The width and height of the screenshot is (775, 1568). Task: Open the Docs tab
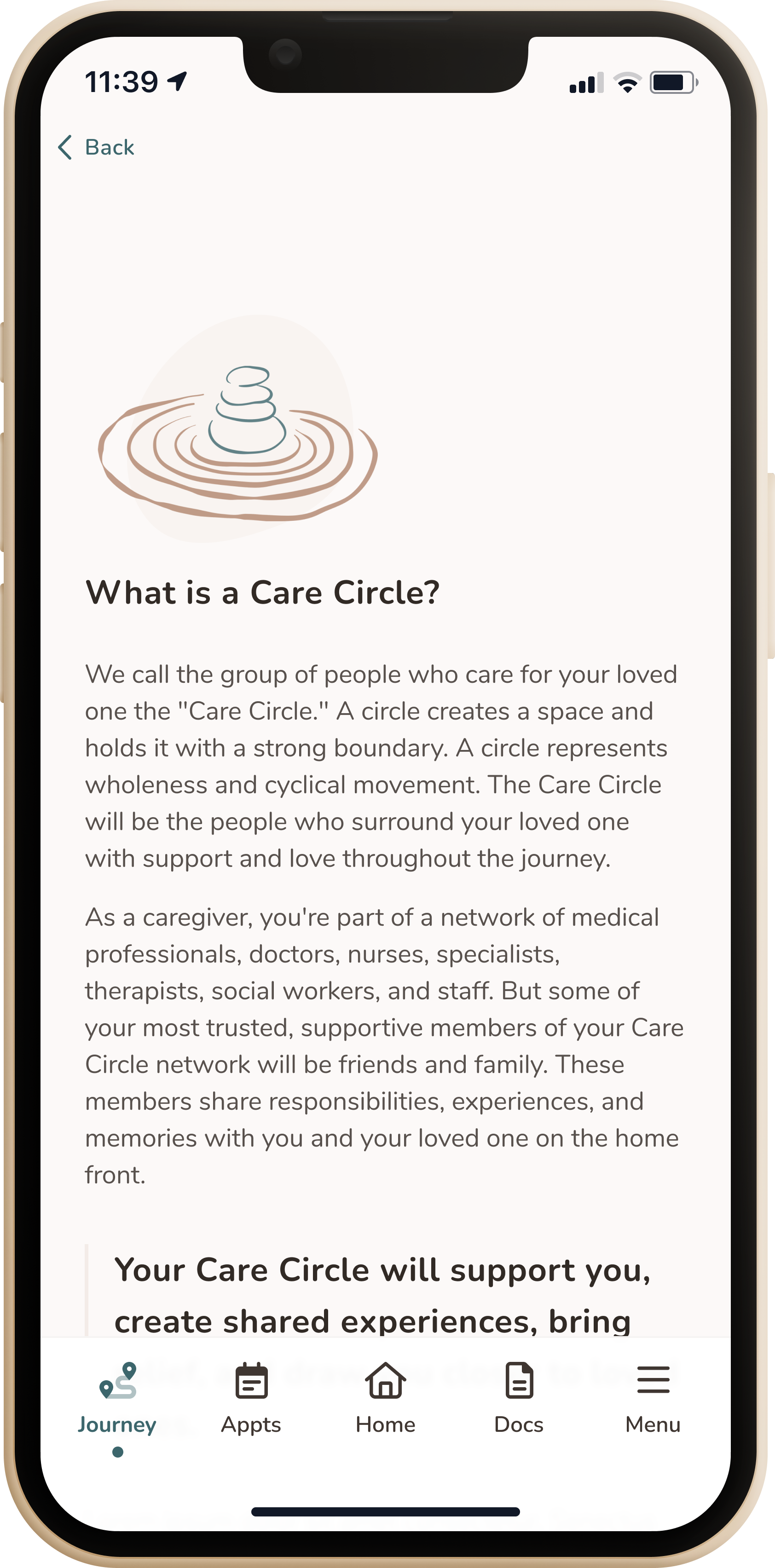[519, 1398]
